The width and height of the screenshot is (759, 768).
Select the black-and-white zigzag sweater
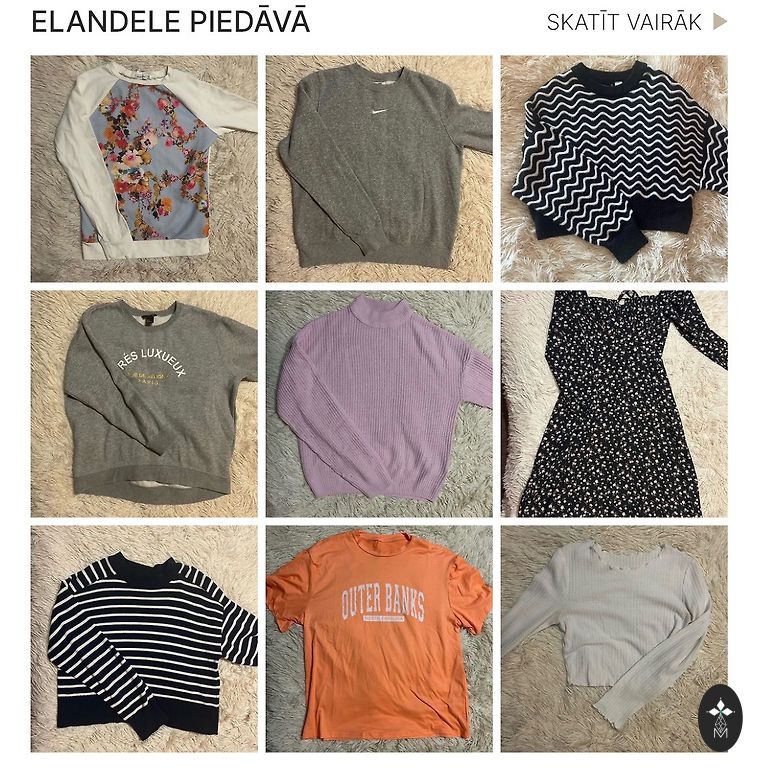click(614, 168)
